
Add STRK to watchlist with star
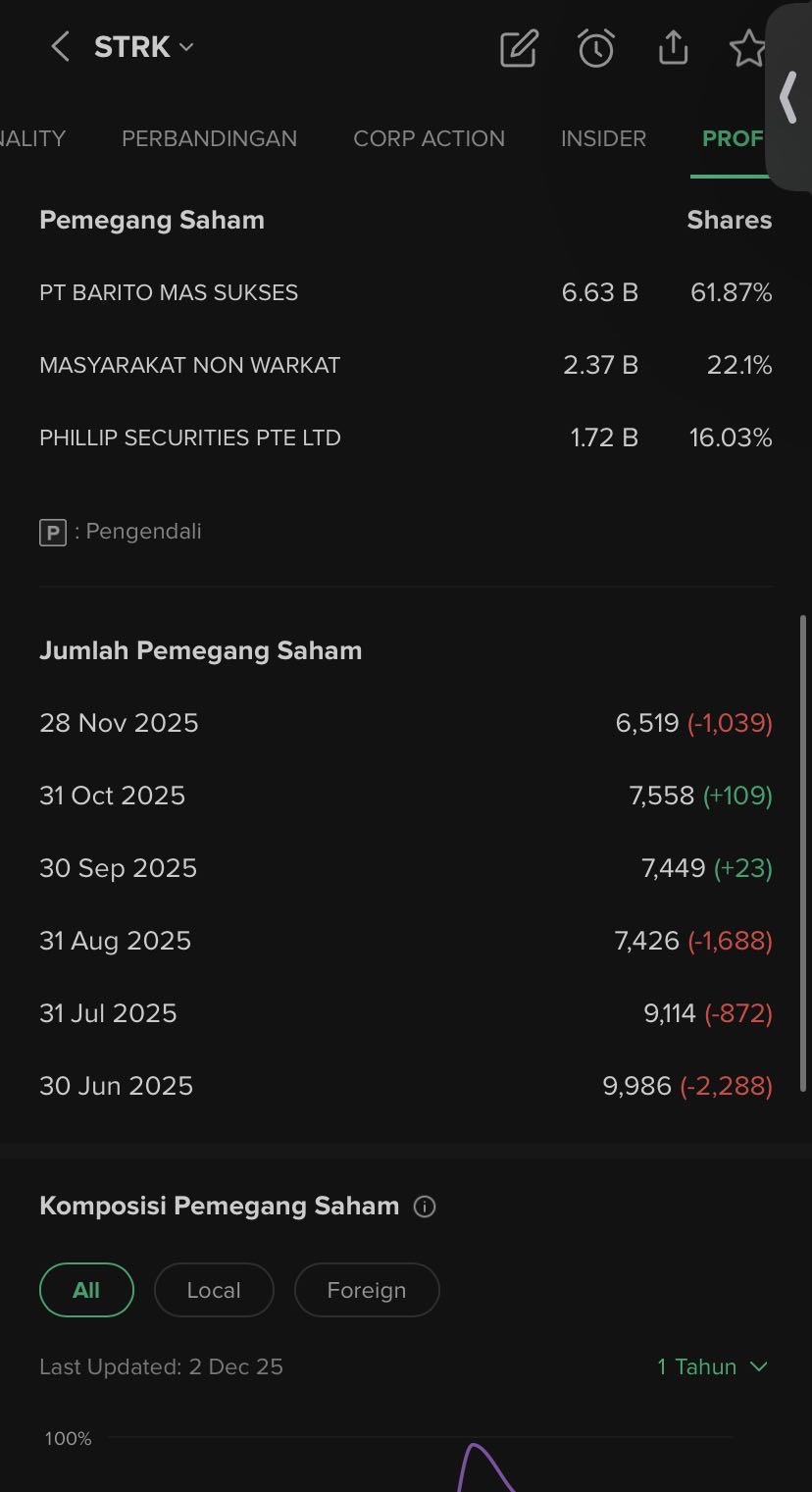tap(747, 48)
